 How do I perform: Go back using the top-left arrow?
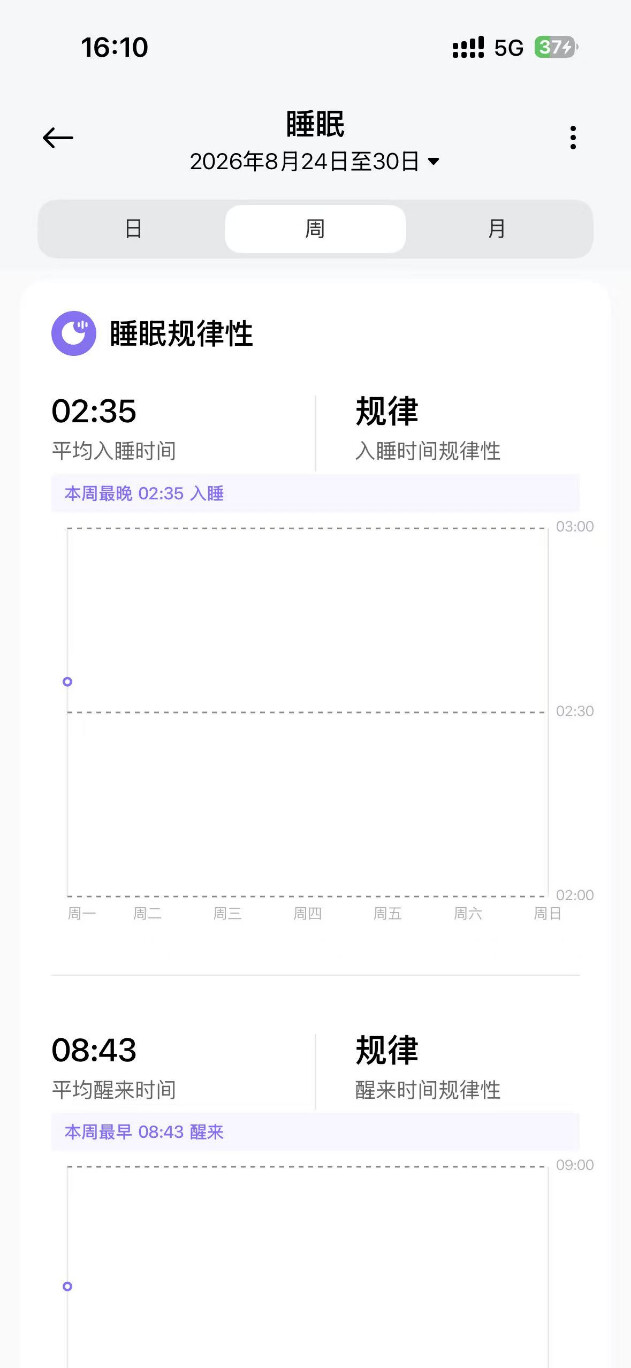pos(58,138)
